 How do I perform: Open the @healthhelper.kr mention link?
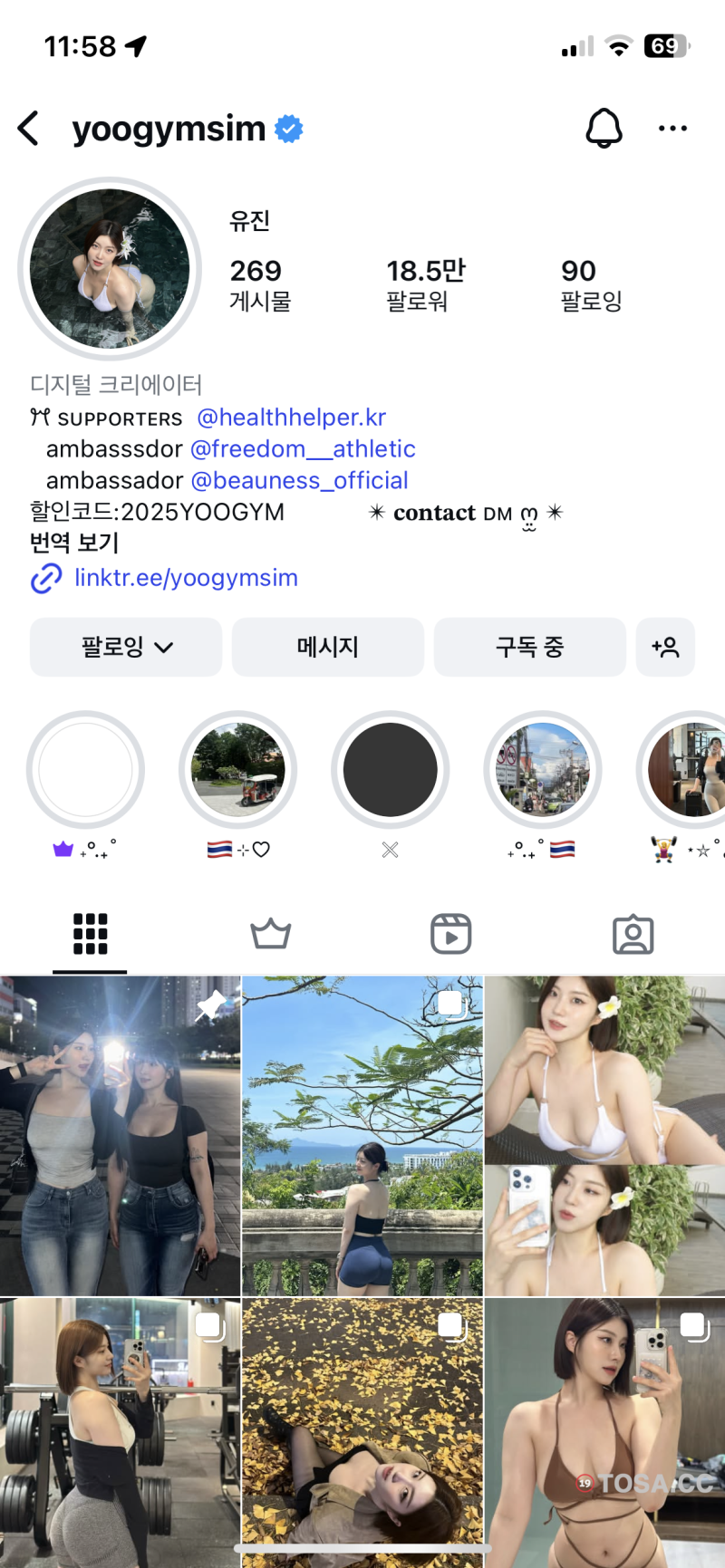pos(291,418)
